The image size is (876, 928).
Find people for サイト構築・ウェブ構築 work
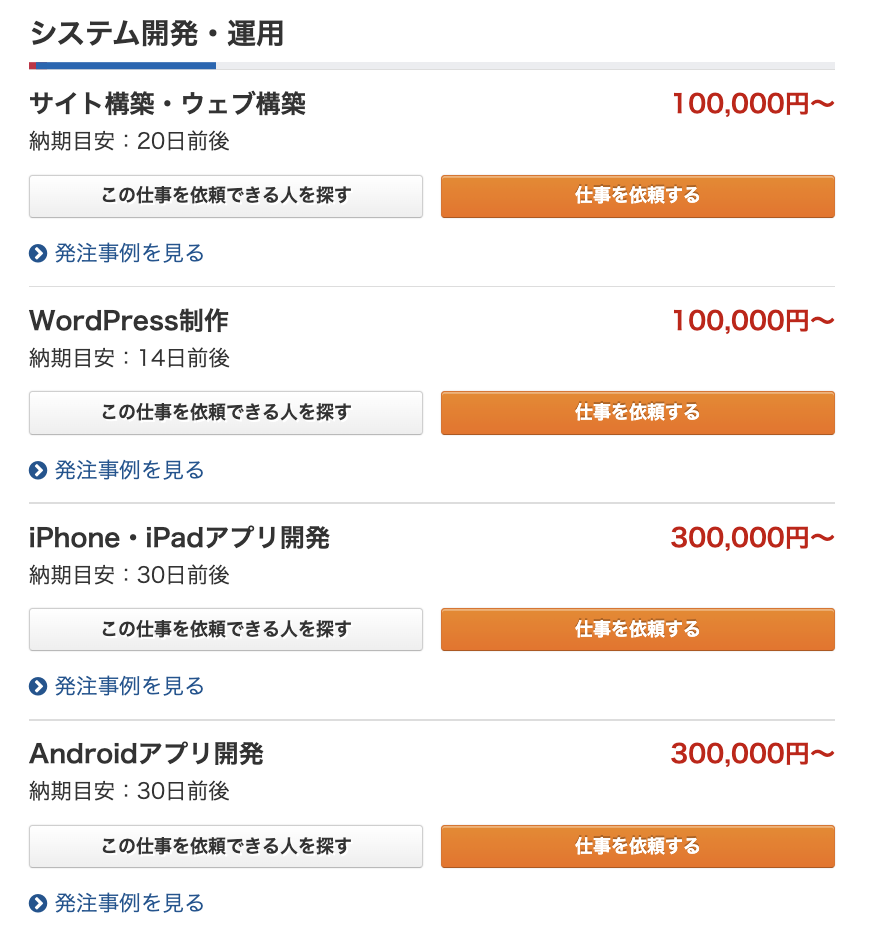(226, 196)
